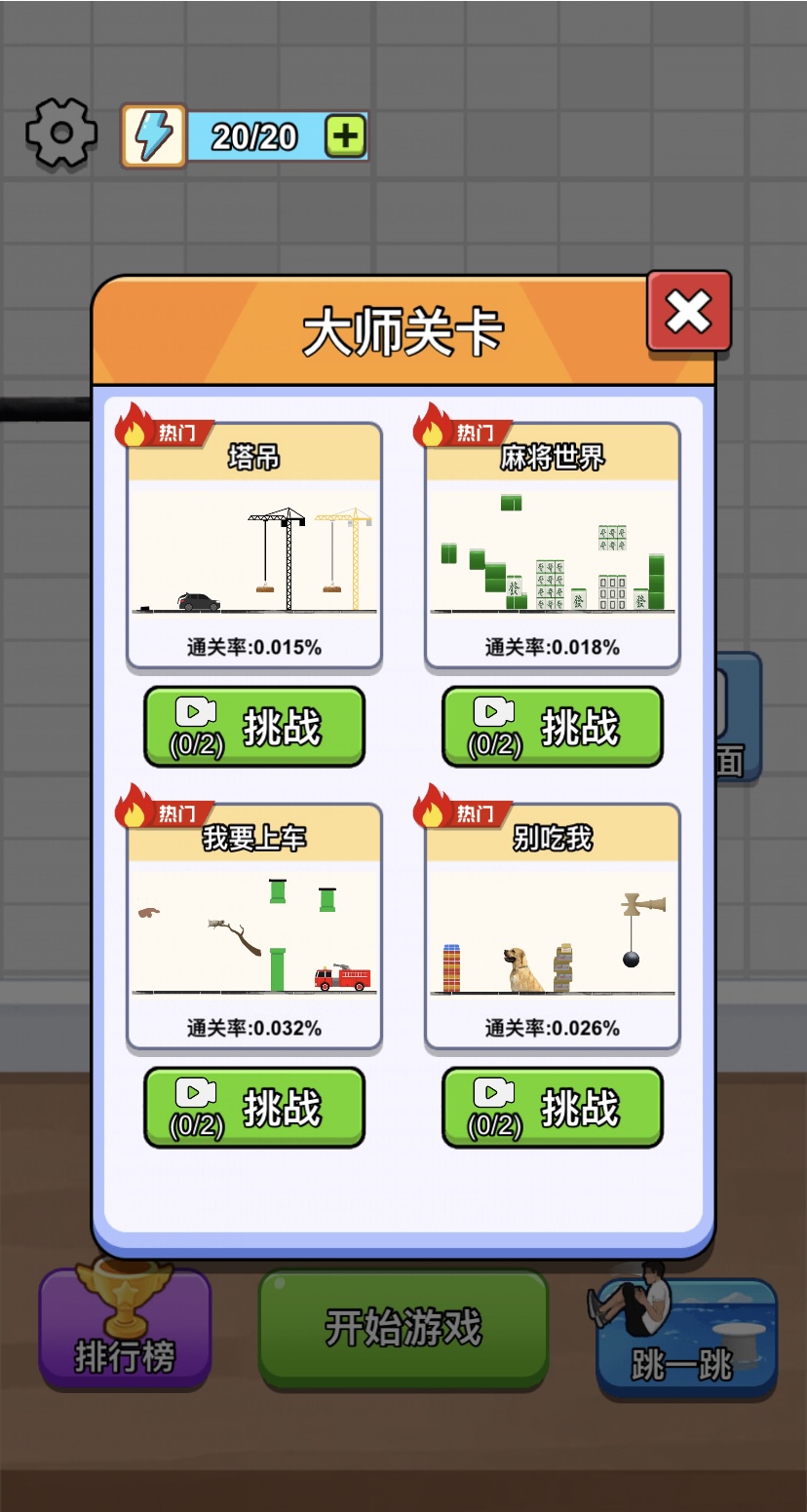Tap 挑战 under 别吃我
The width and height of the screenshot is (807, 1512).
point(553,1108)
